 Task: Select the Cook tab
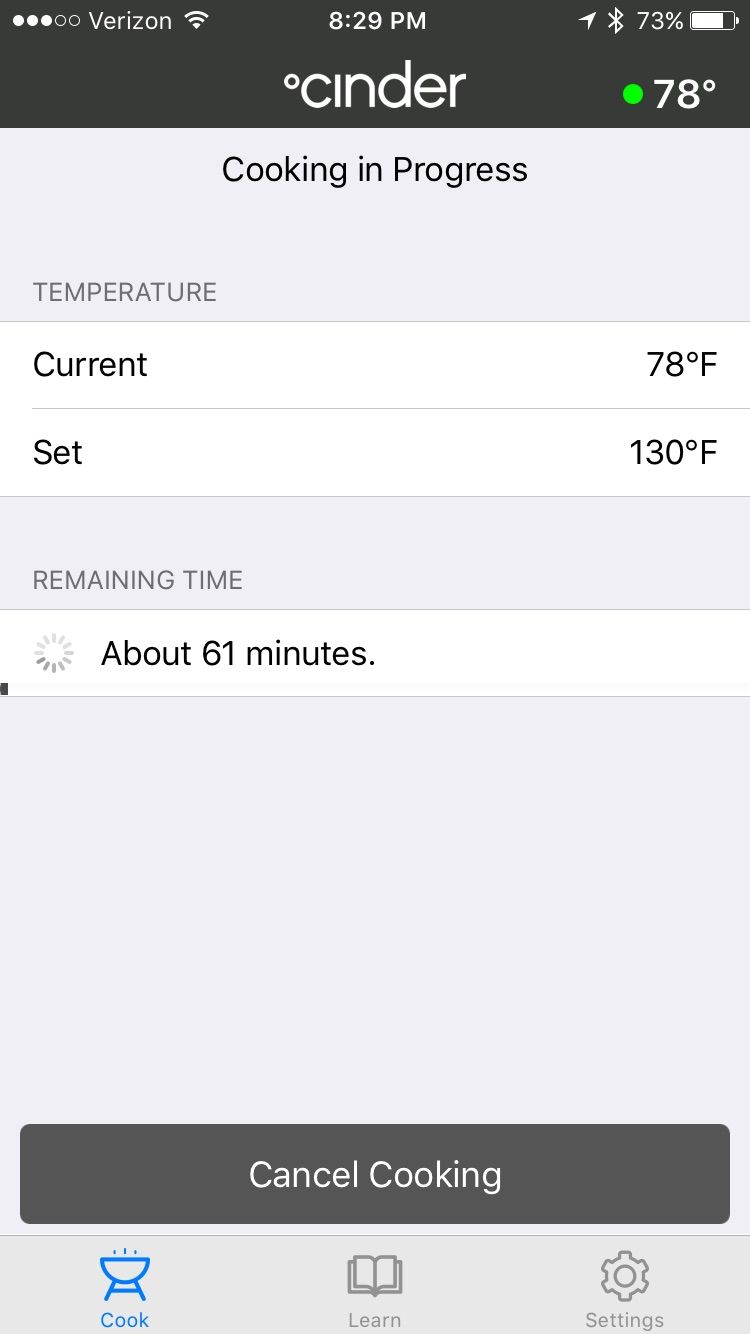125,1288
